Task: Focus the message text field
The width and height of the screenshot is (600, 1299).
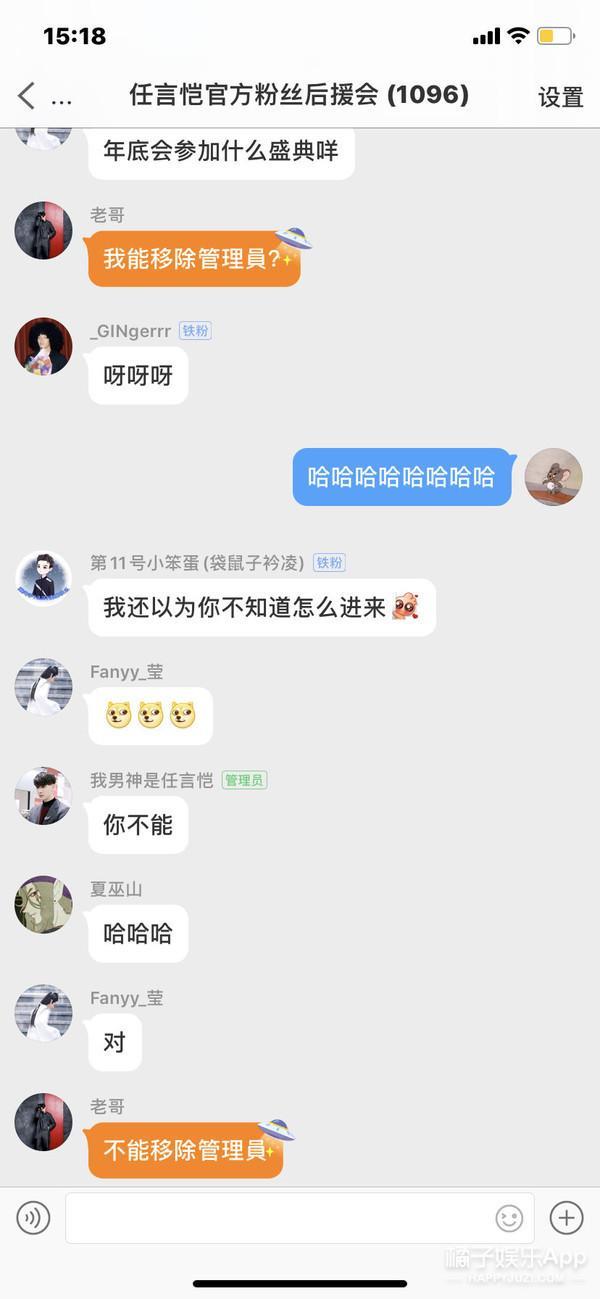Action: coord(280,1217)
